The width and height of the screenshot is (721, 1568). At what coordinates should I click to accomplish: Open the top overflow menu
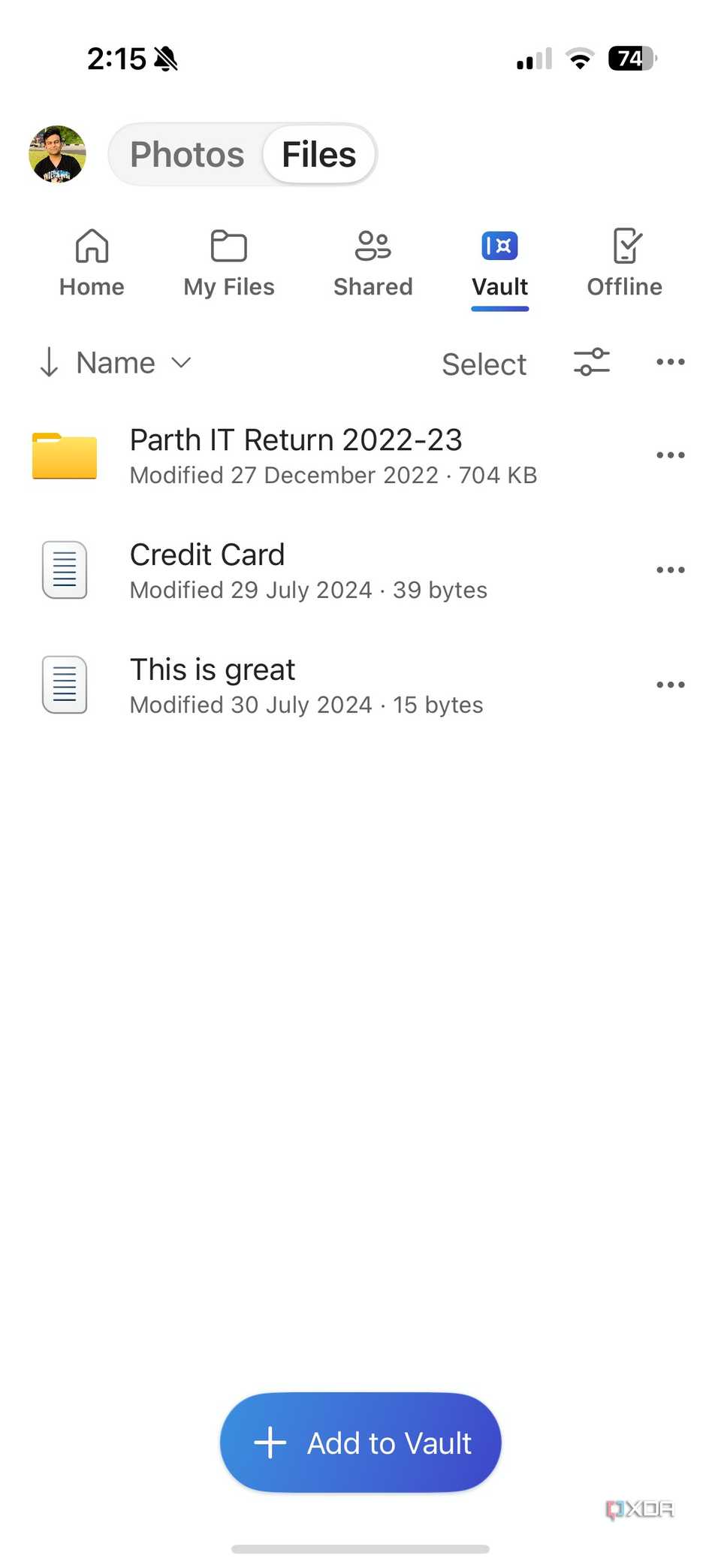670,362
